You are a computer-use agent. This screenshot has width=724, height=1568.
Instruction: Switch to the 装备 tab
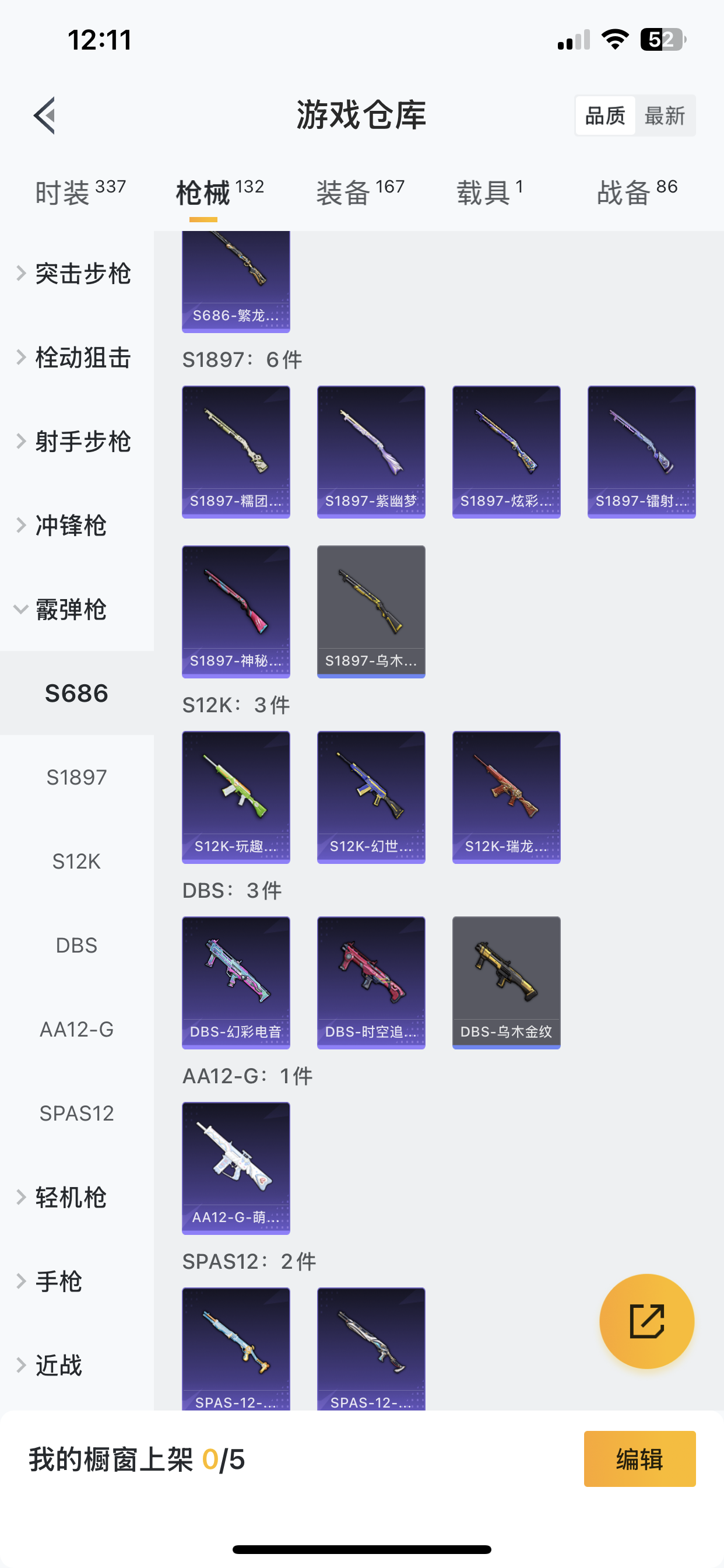click(x=360, y=192)
